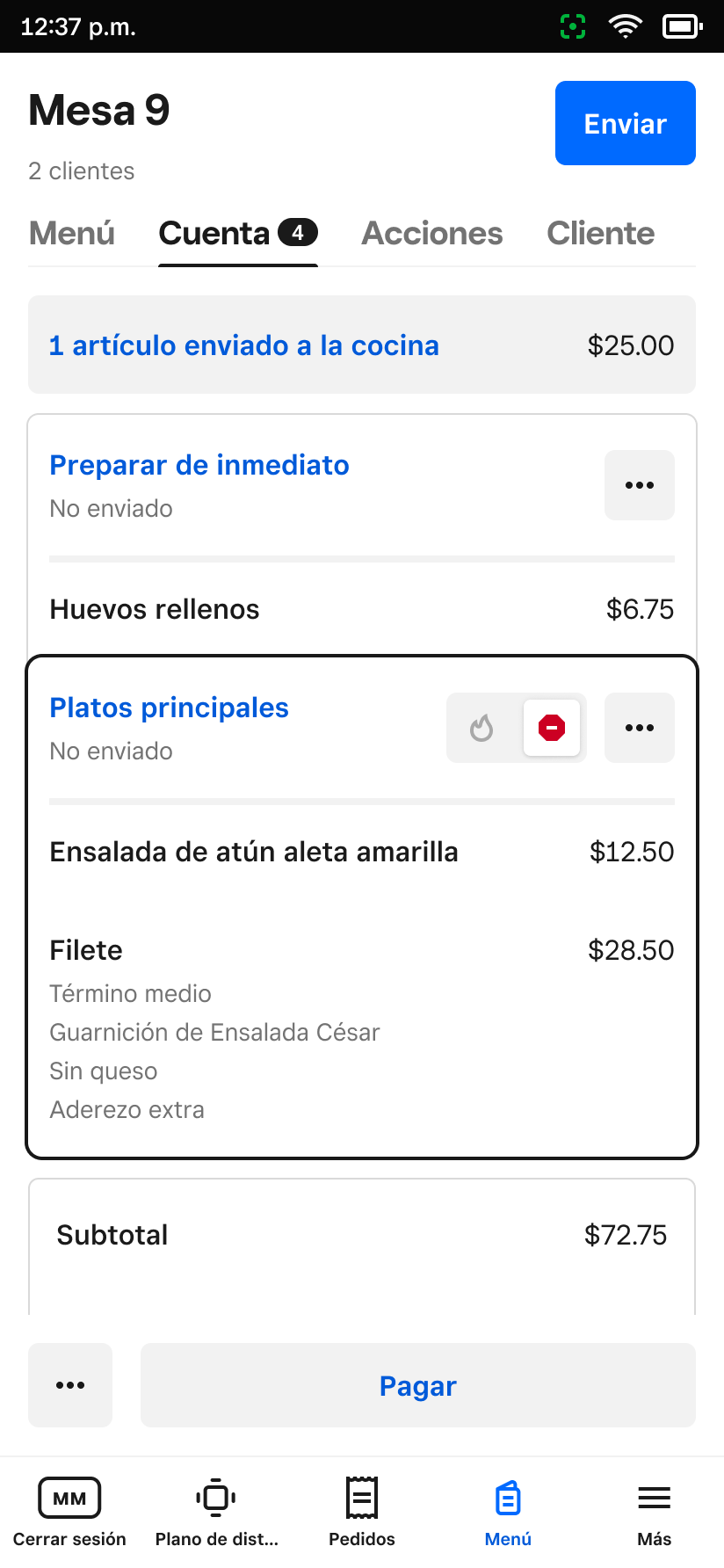Go to Pedidos in bottom navigation
The height and width of the screenshot is (1568, 724).
362,1512
